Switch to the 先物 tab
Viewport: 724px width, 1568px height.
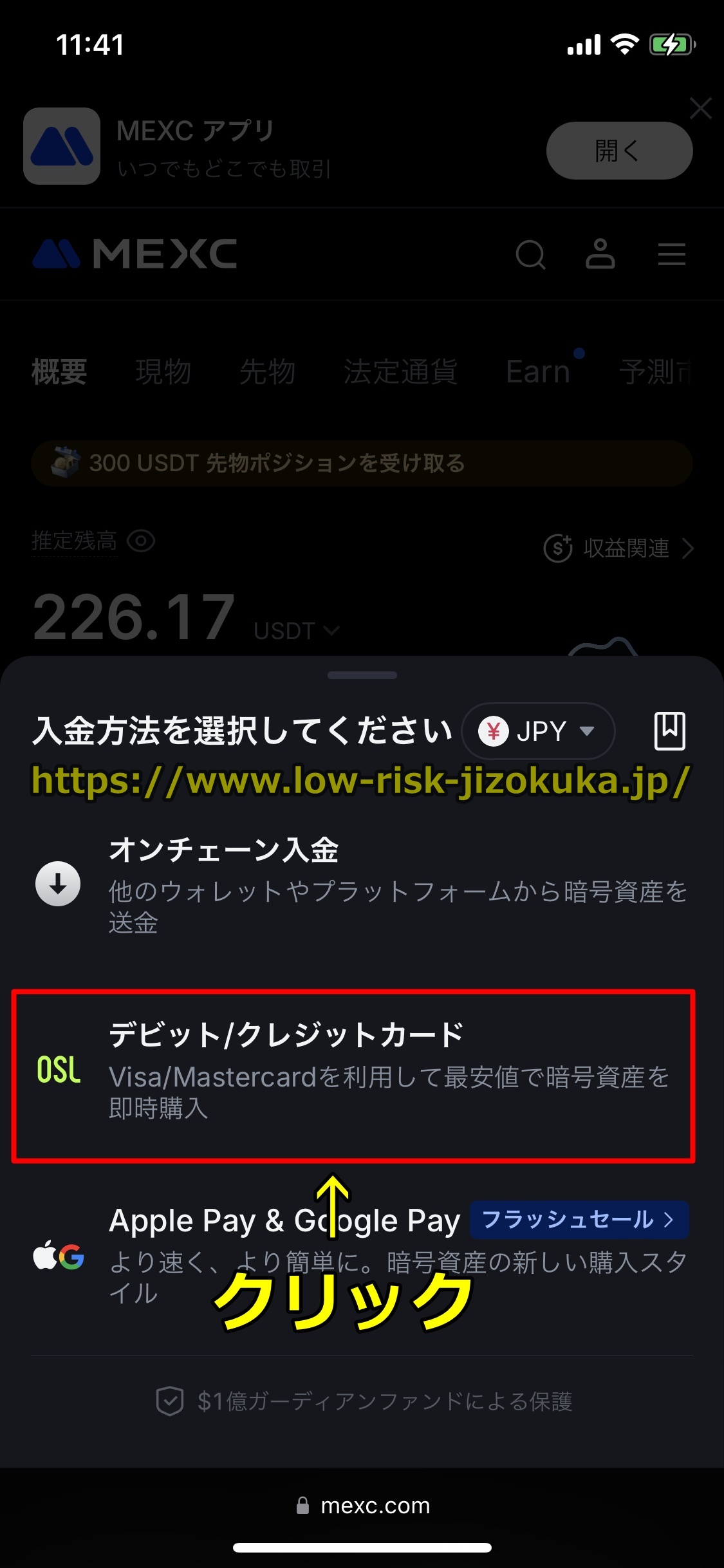[x=267, y=372]
